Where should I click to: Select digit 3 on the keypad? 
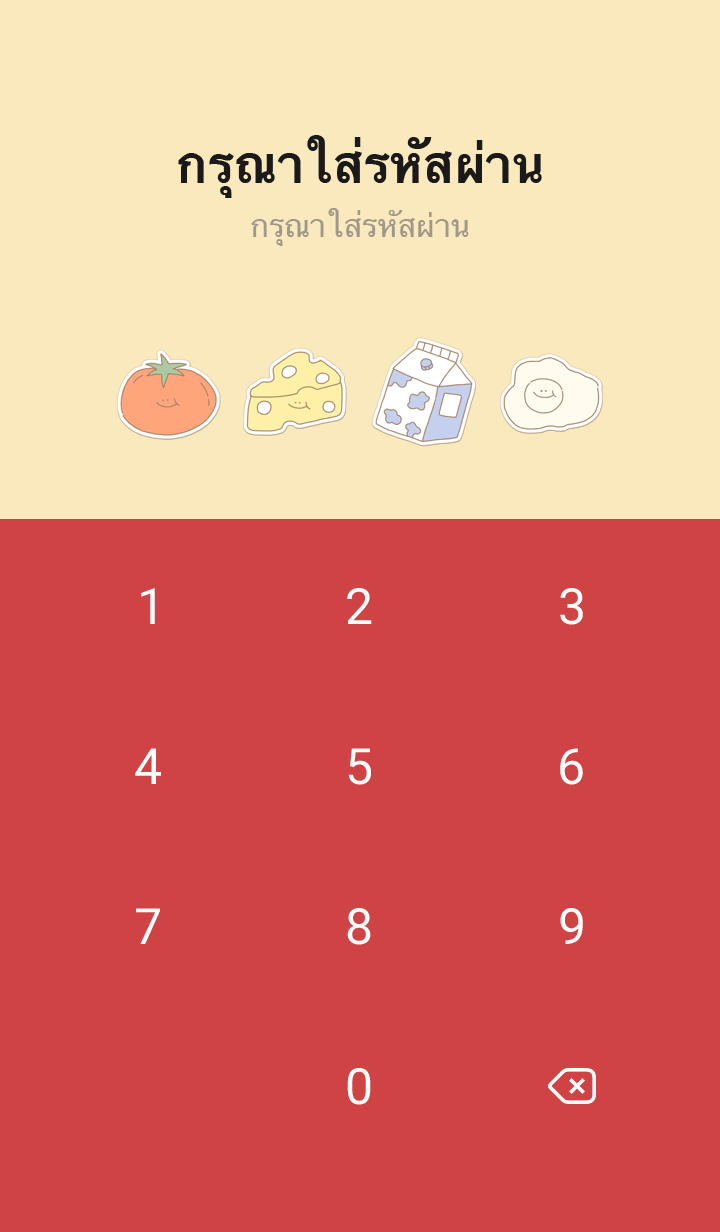coord(571,607)
